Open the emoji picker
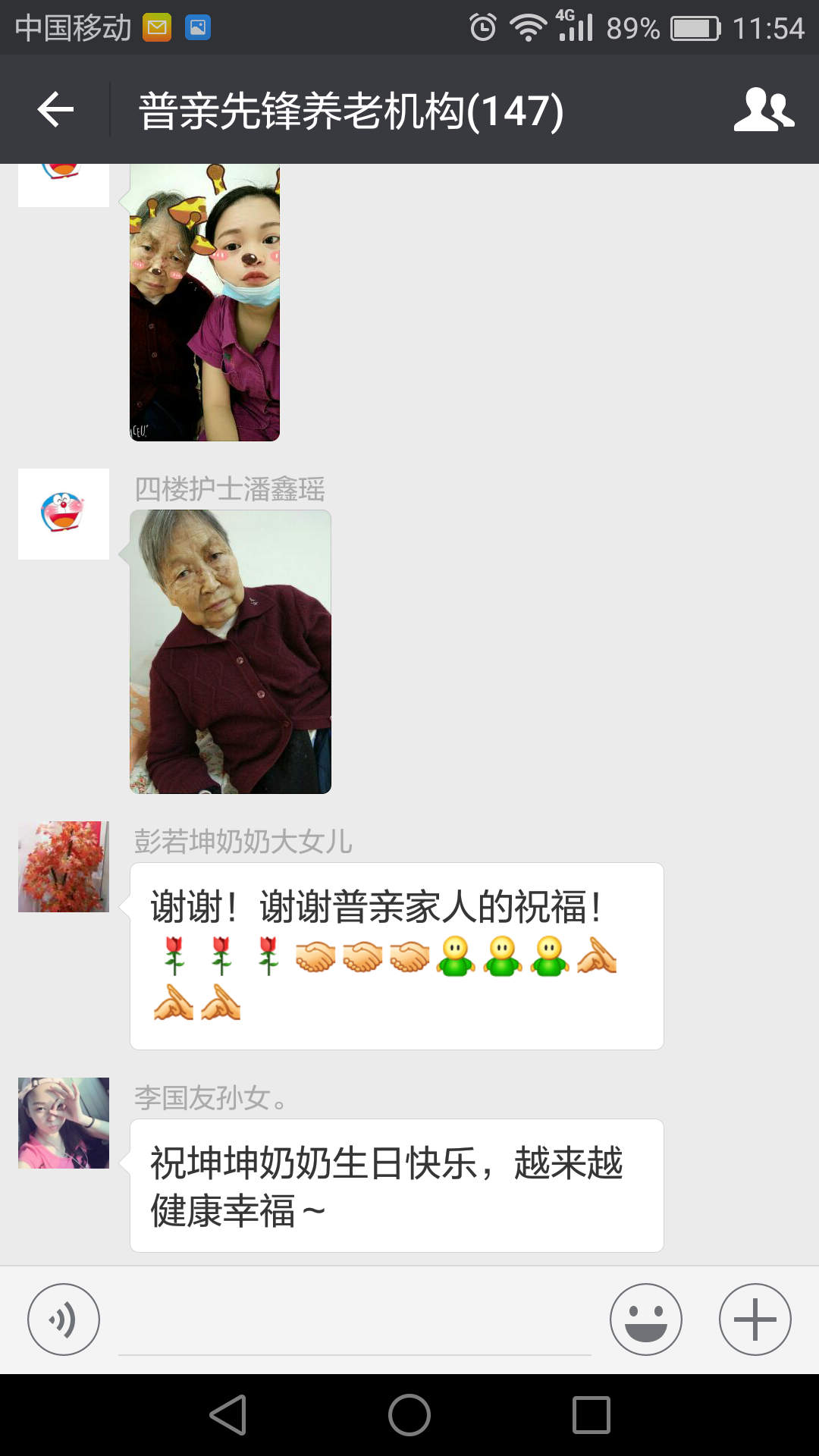This screenshot has width=819, height=1456. tap(645, 1319)
